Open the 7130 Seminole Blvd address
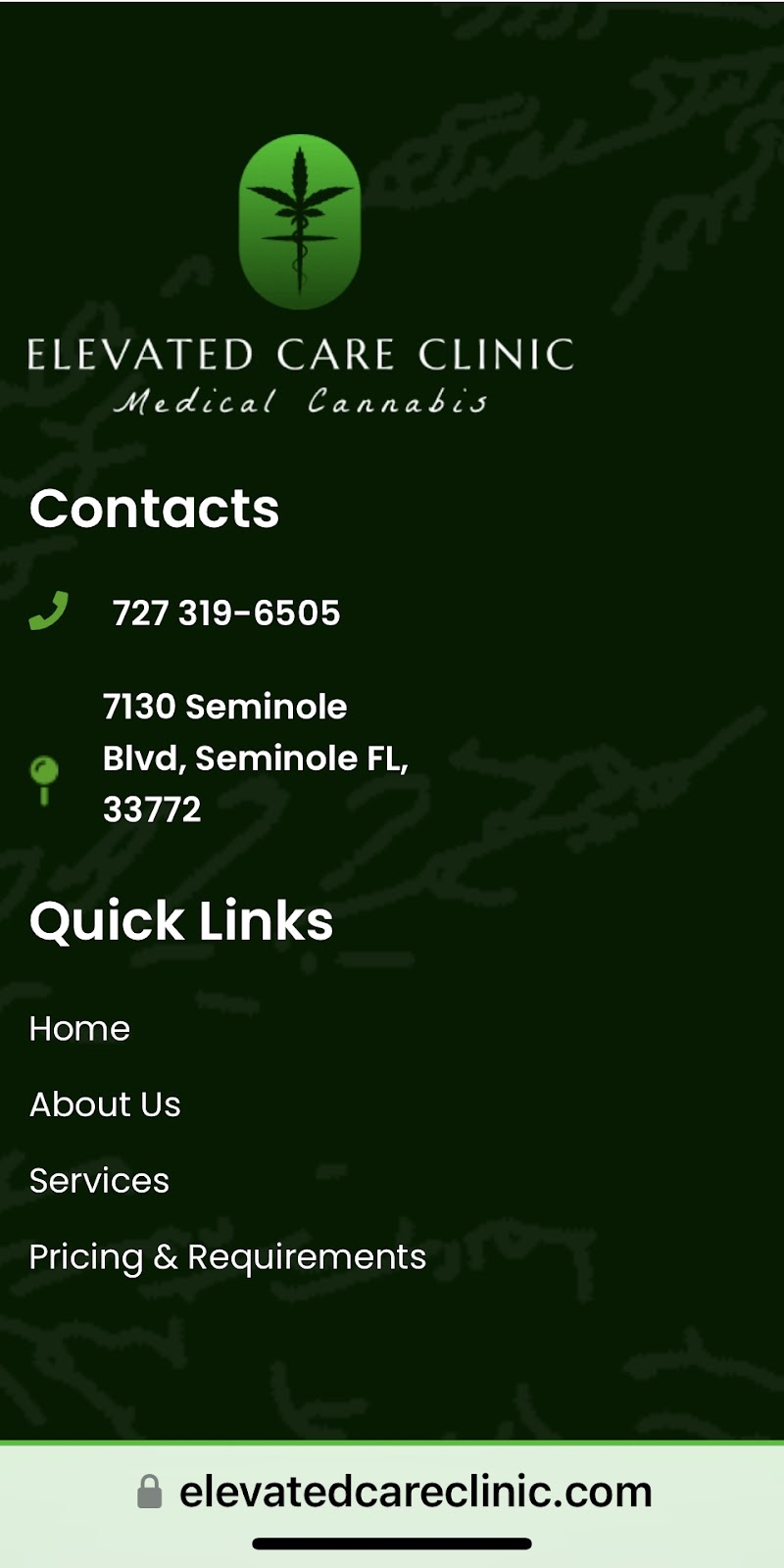The image size is (784, 1568). pyautogui.click(x=255, y=758)
